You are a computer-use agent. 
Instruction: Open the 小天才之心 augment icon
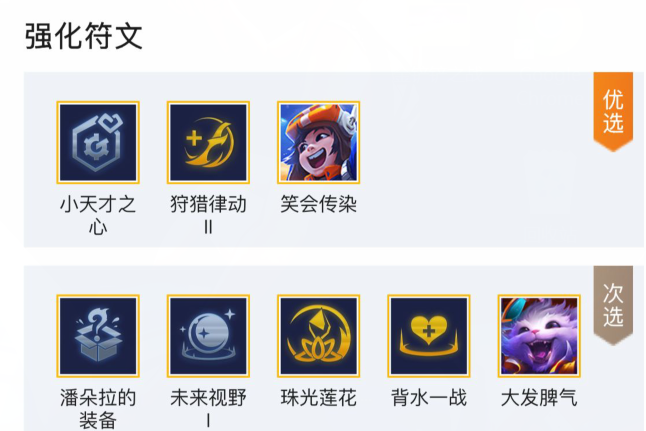[98, 143]
